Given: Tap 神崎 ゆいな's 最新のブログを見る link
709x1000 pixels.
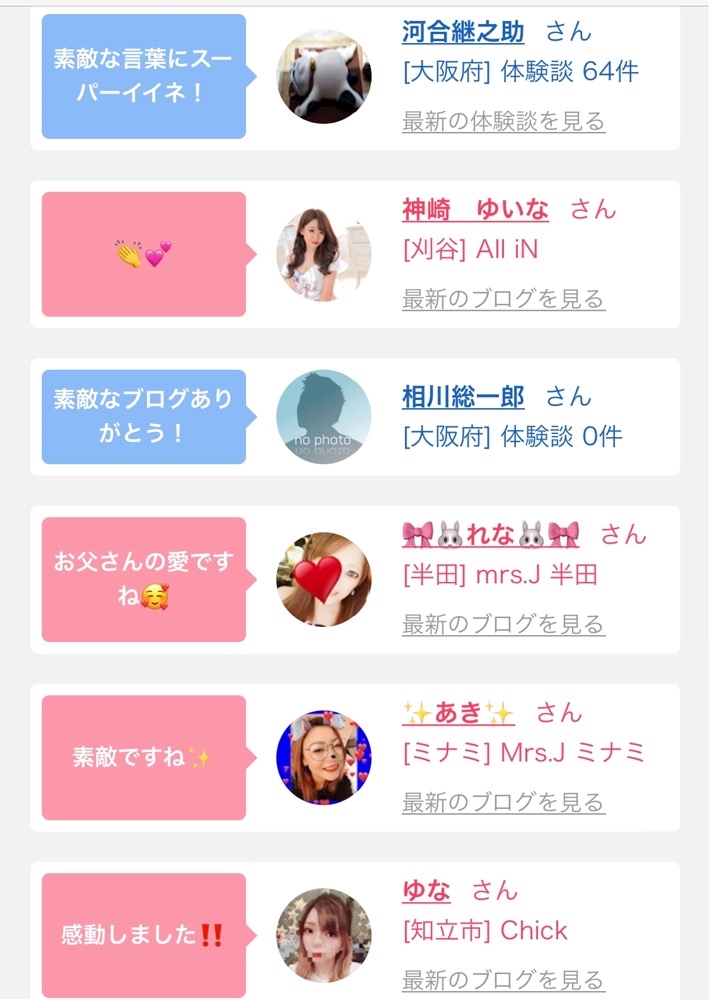Looking at the screenshot, I should click(x=504, y=298).
